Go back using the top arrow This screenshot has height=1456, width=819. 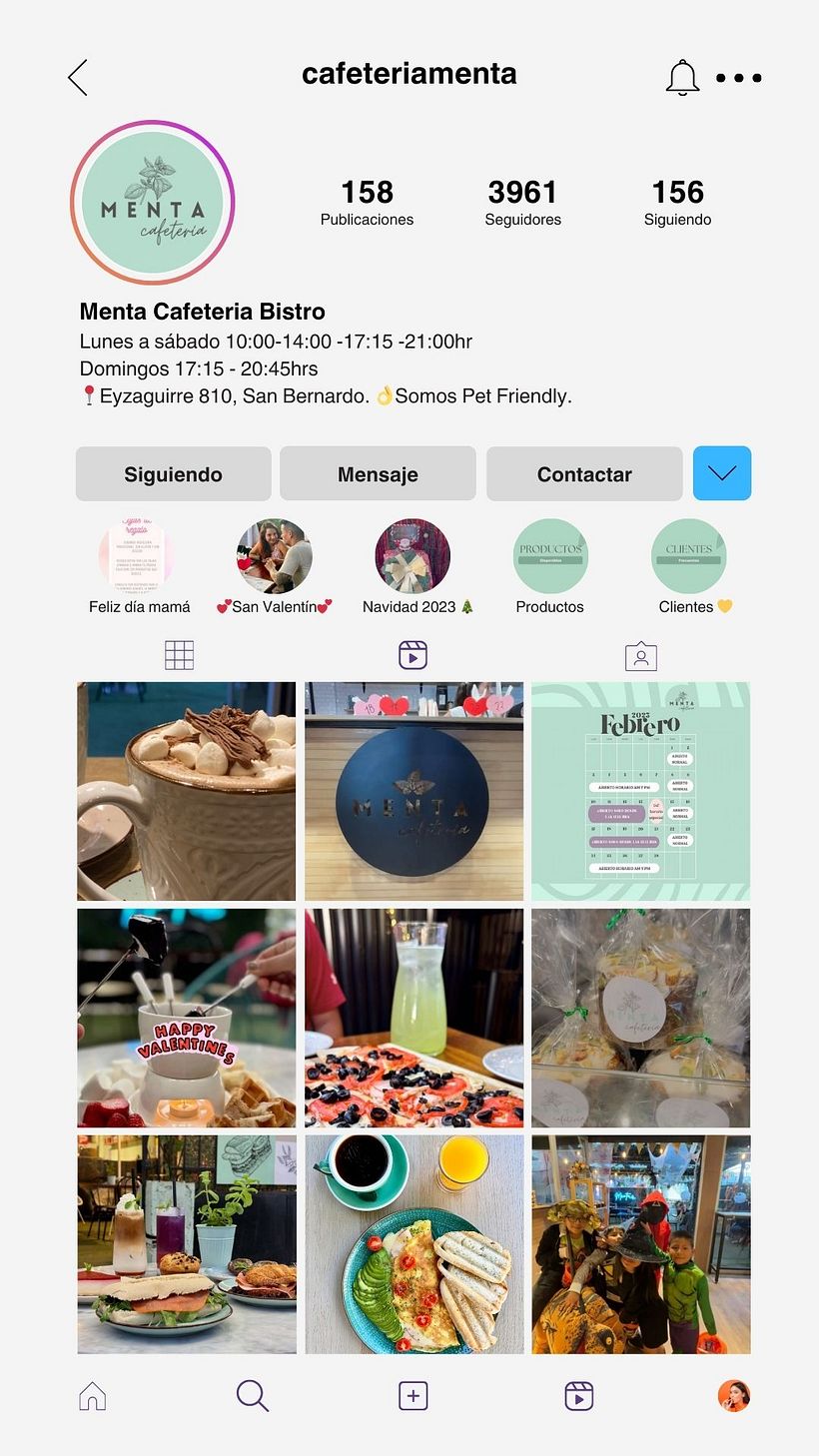78,77
